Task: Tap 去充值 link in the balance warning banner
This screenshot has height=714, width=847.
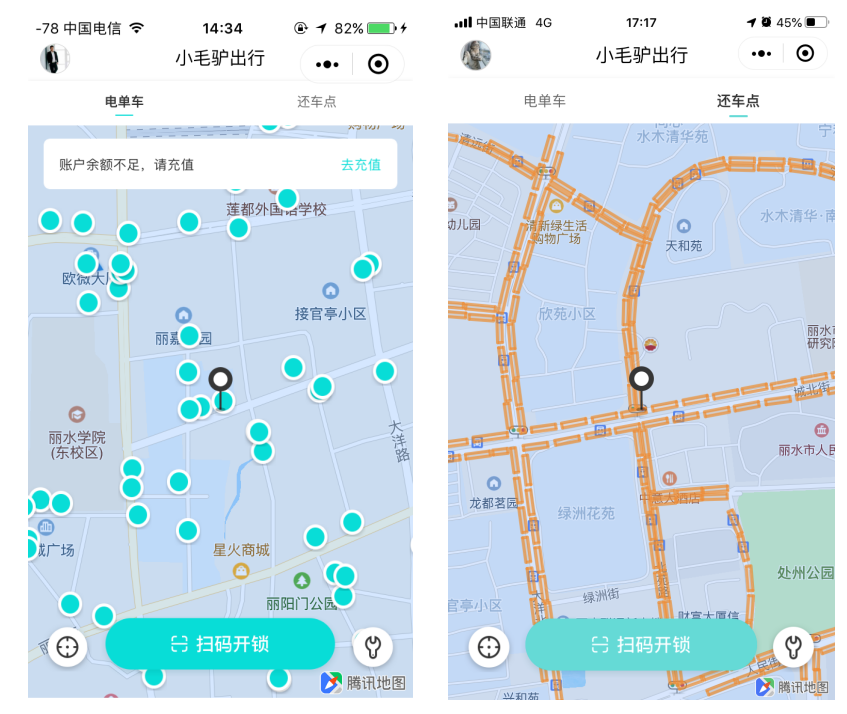Action: pyautogui.click(x=360, y=165)
